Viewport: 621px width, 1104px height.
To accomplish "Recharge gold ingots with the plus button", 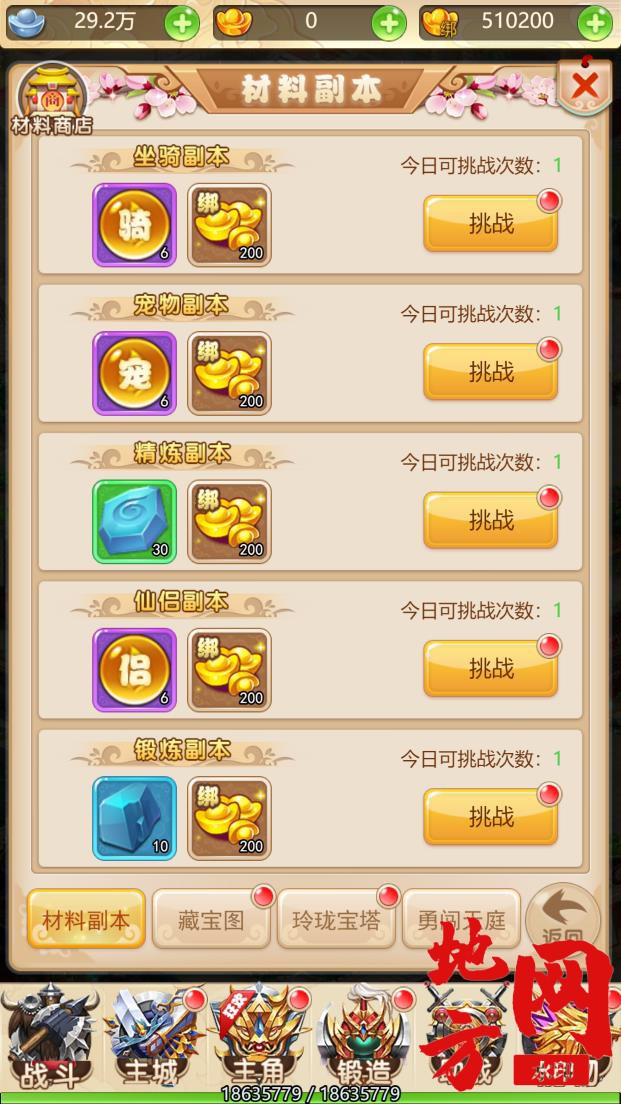I will click(389, 22).
